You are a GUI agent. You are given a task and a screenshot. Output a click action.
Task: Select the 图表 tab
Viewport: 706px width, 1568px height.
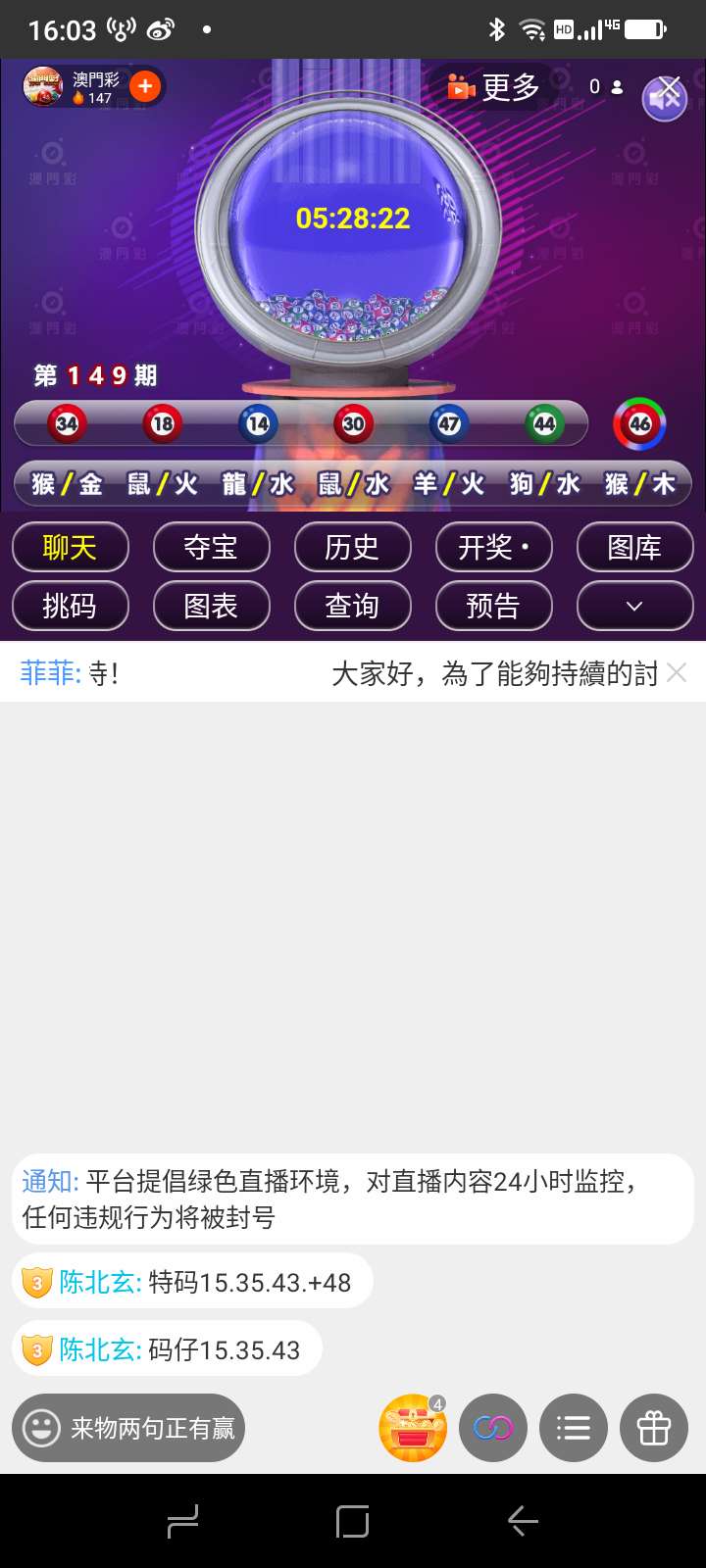(211, 606)
